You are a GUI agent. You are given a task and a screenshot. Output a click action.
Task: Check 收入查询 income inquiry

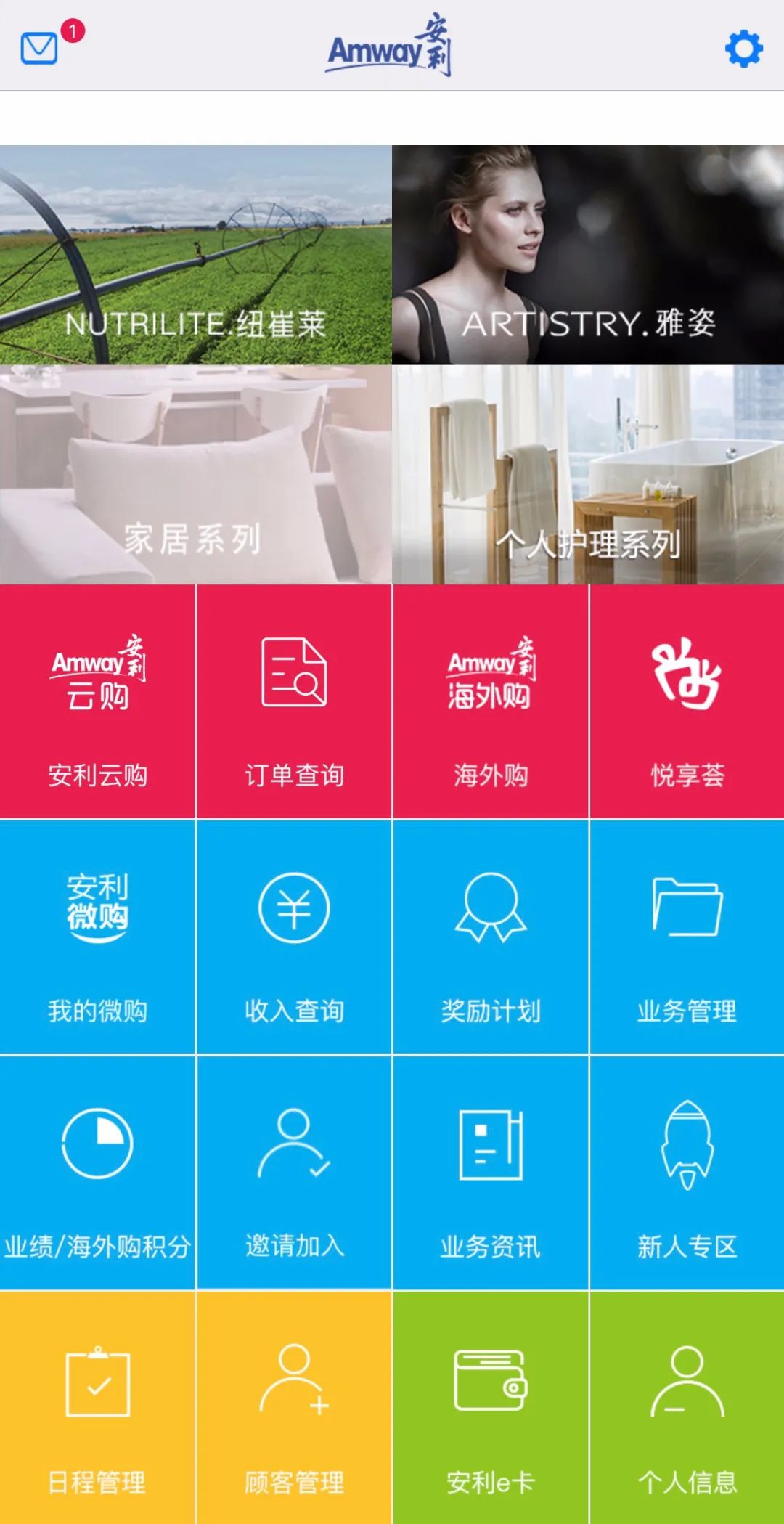click(x=294, y=937)
